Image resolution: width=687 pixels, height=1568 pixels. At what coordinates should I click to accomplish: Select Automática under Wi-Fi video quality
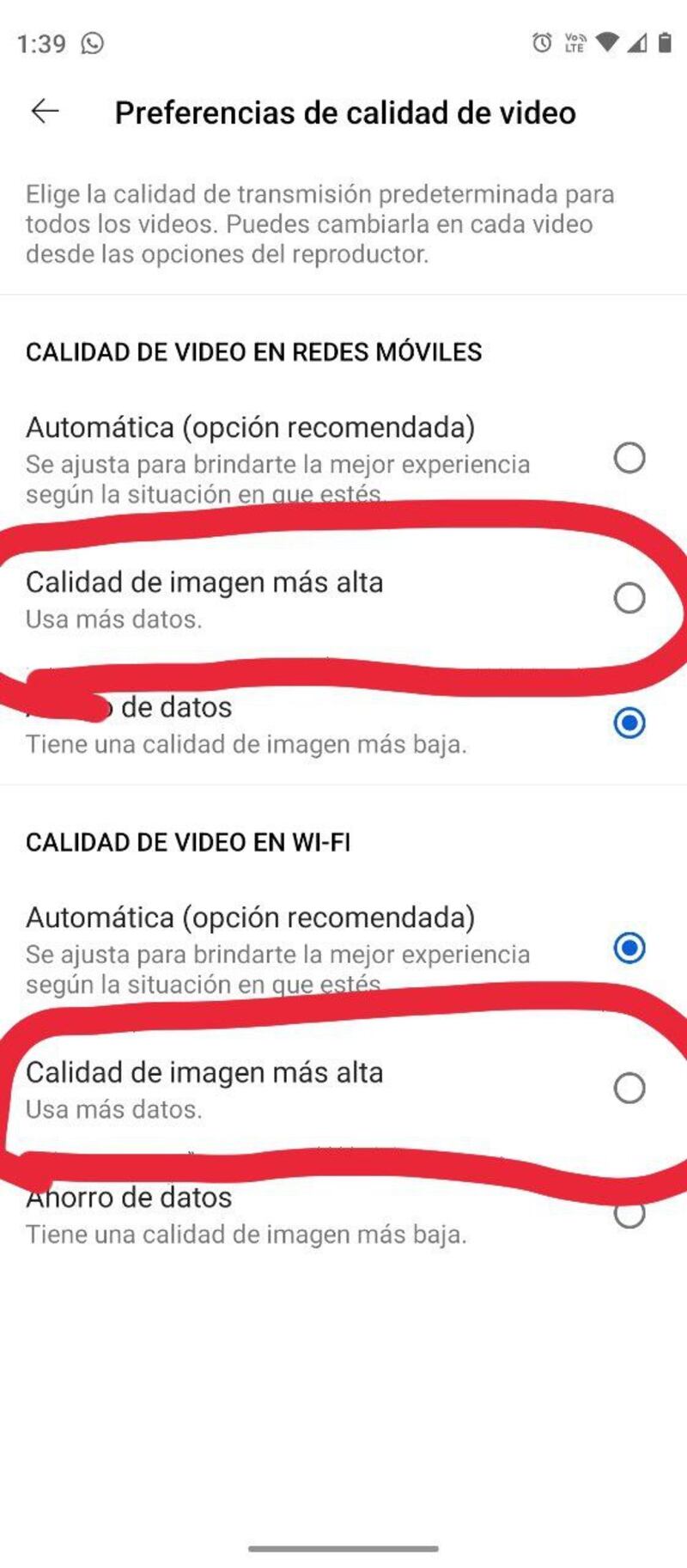pos(629,948)
